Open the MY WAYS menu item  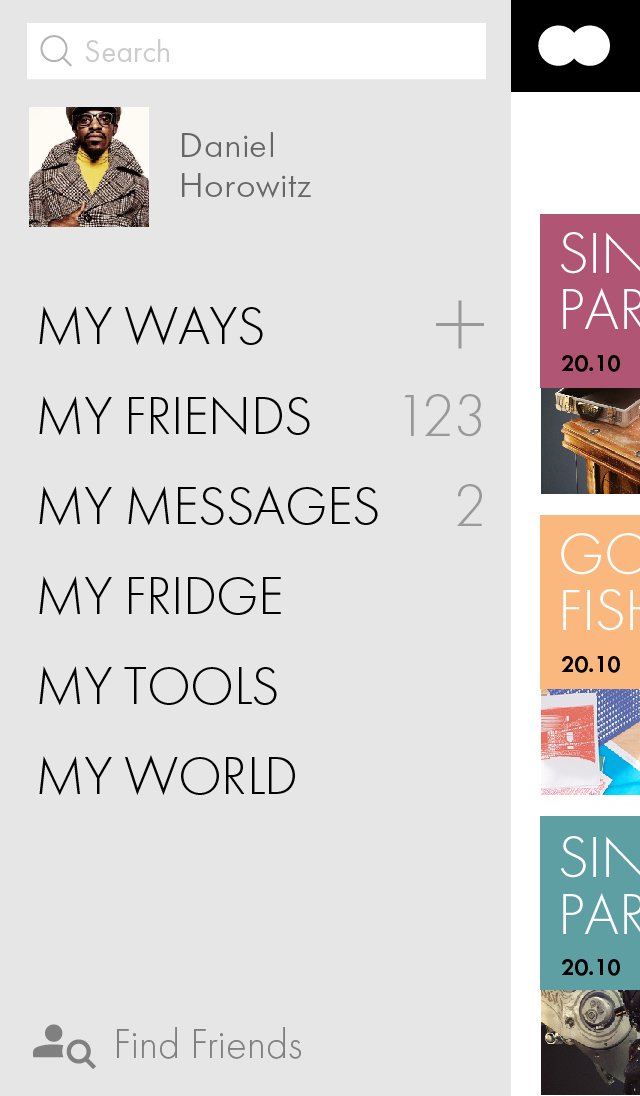151,326
